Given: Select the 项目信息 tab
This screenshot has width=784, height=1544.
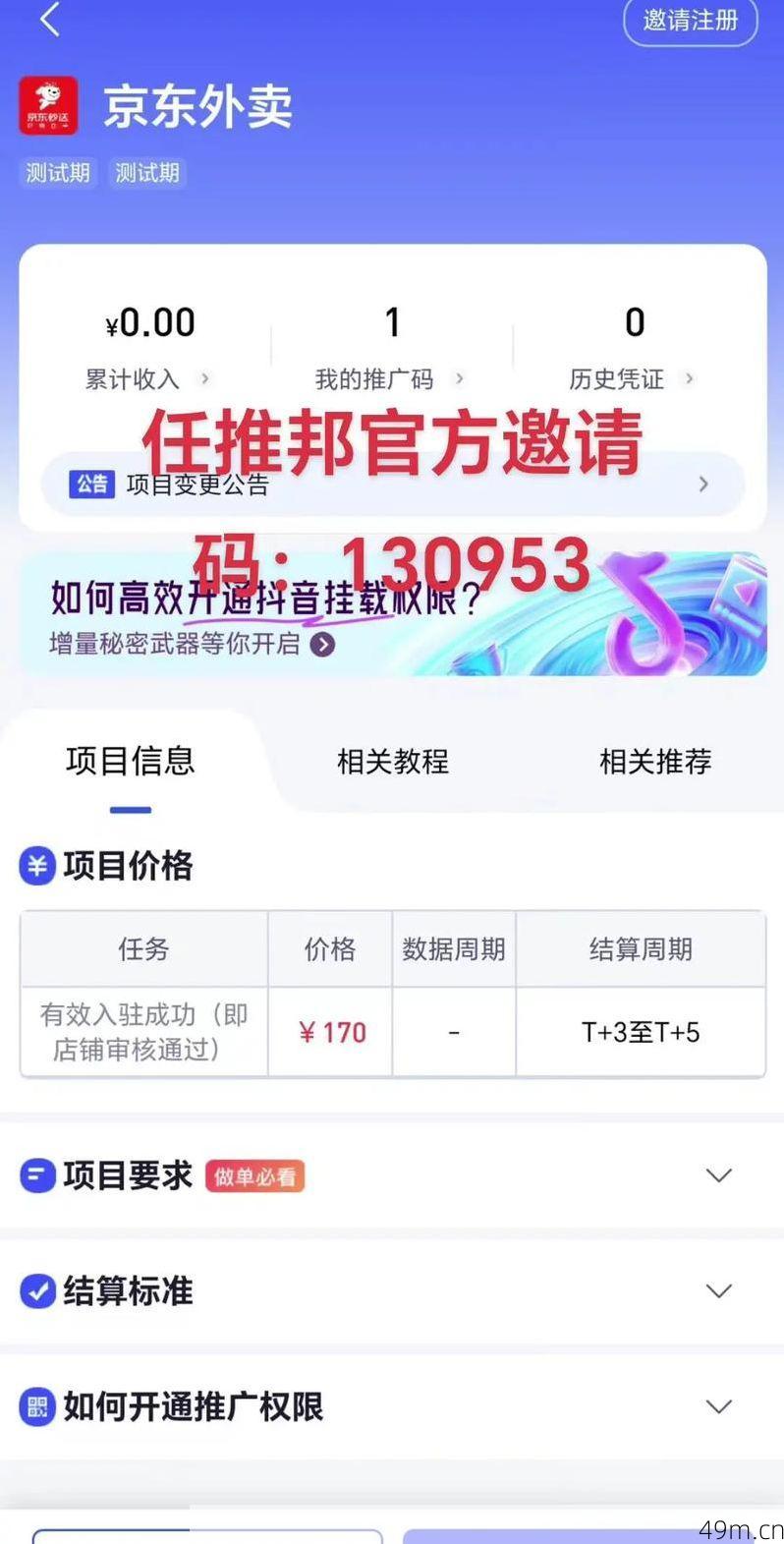Looking at the screenshot, I should [131, 762].
